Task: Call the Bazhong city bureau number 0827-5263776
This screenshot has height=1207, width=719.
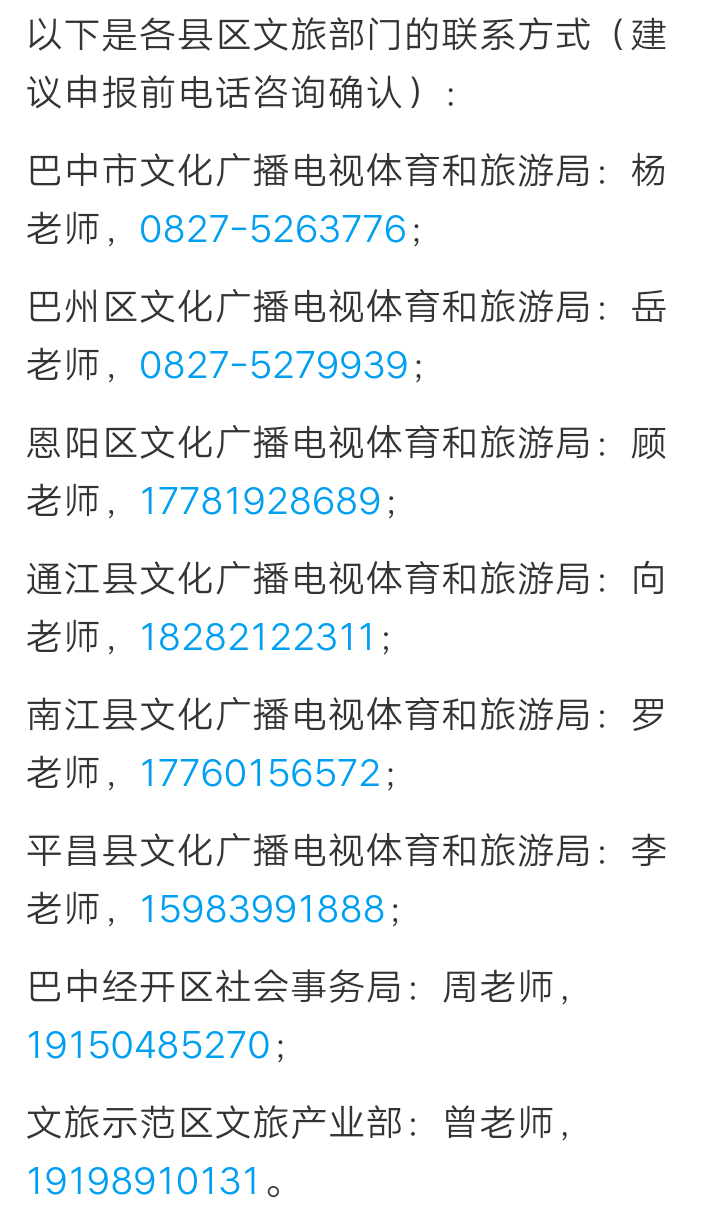Action: coord(273,230)
